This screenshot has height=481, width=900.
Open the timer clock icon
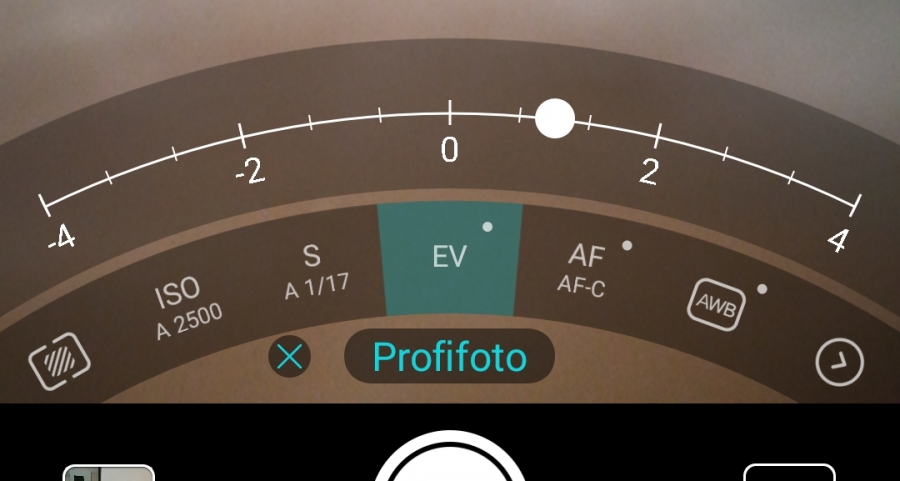coord(838,361)
